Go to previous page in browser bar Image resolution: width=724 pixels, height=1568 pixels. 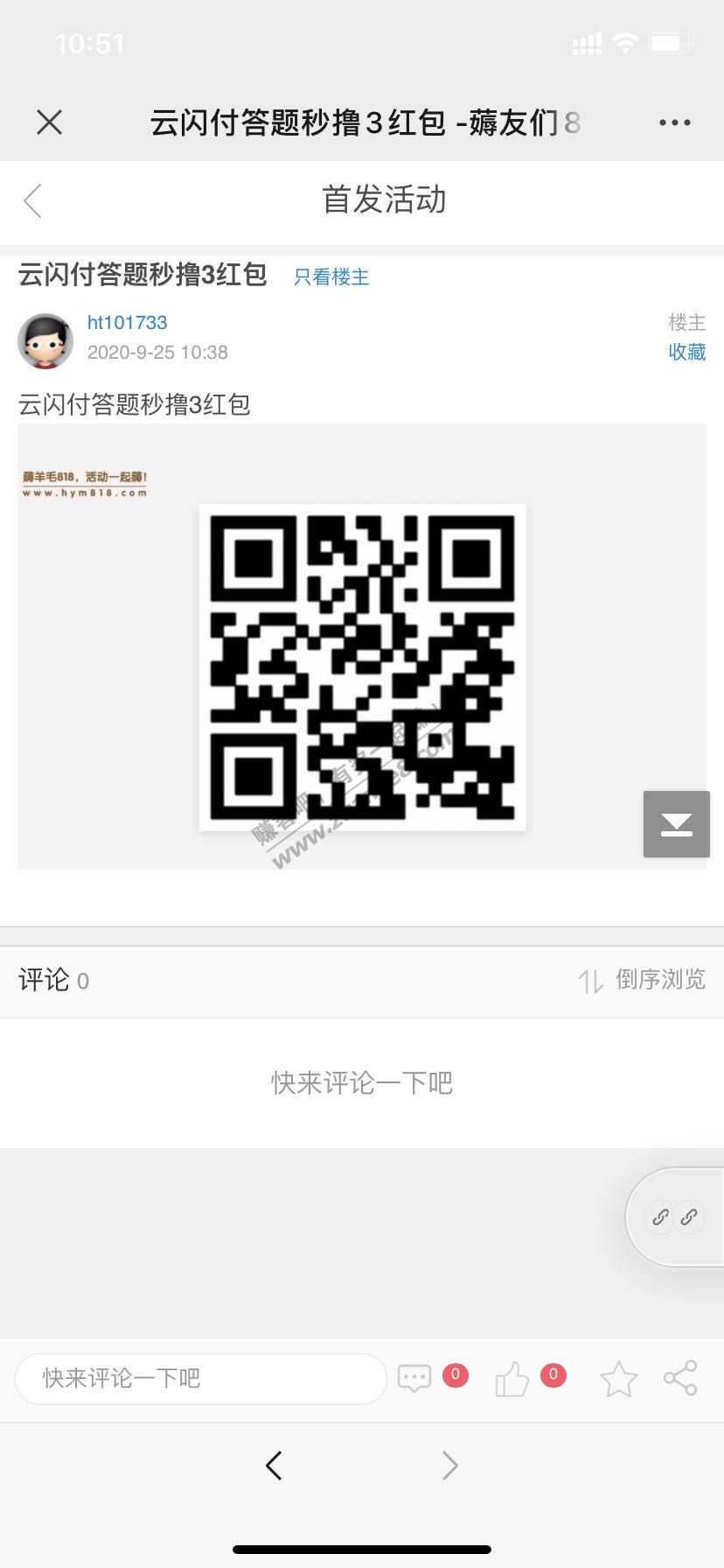274,1465
